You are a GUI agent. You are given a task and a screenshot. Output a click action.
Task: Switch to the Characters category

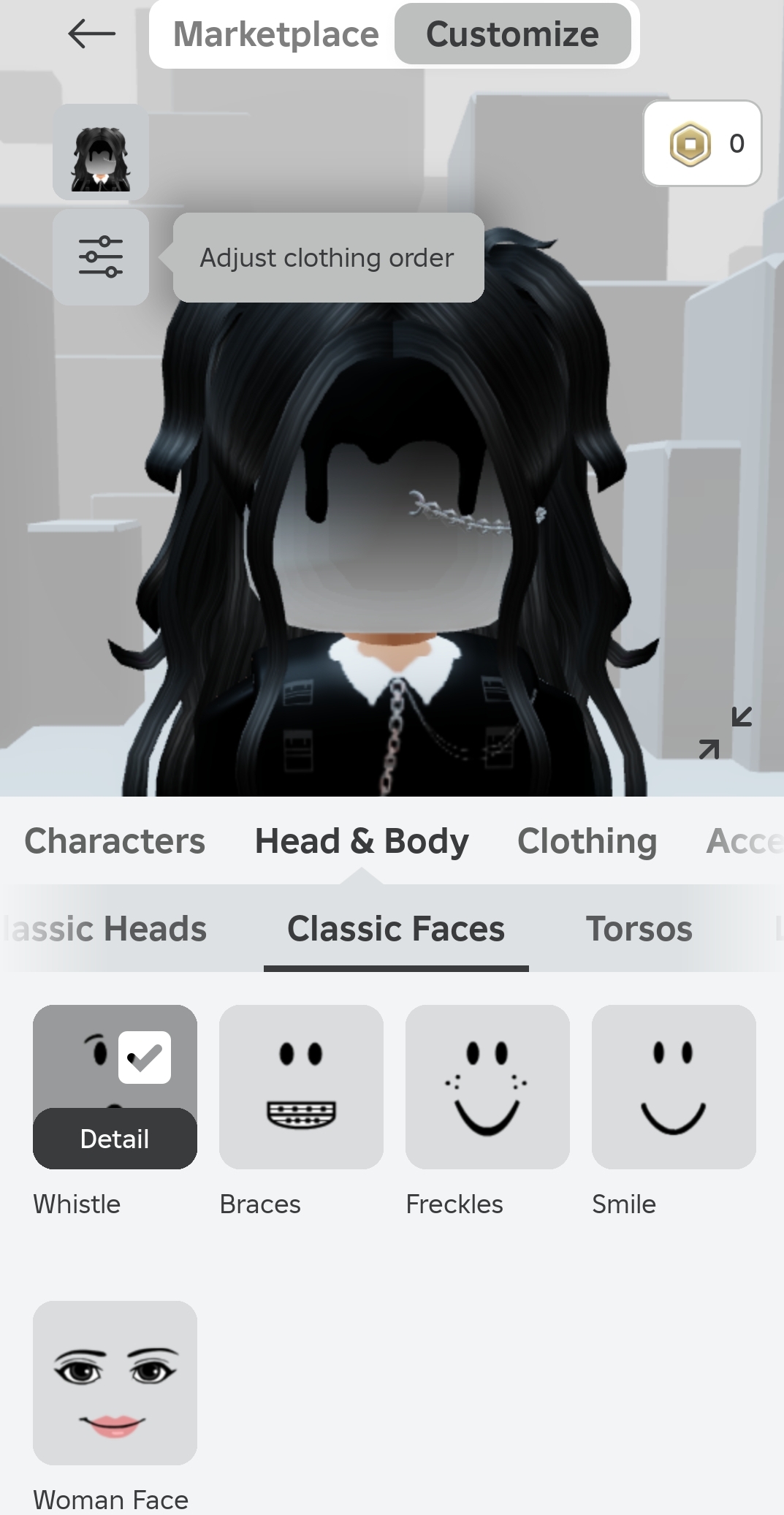click(x=115, y=840)
